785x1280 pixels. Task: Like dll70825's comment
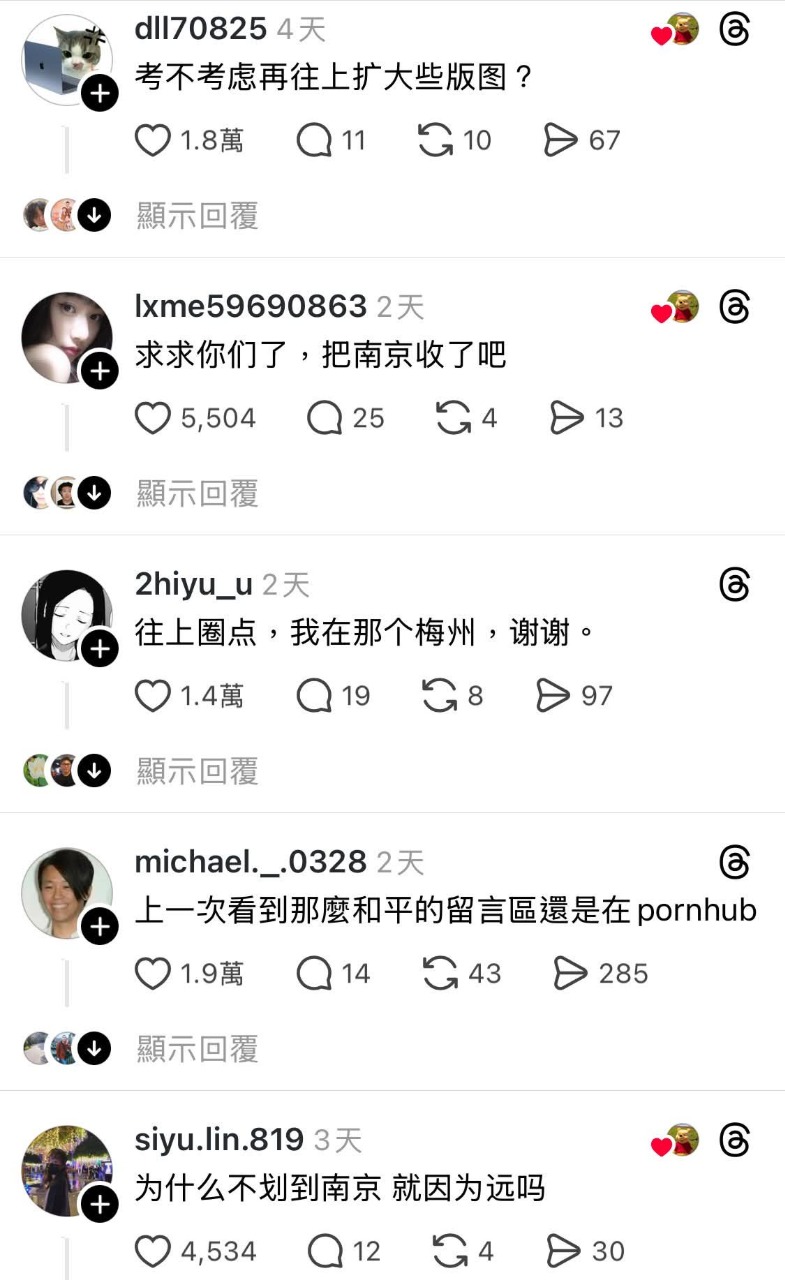click(153, 140)
